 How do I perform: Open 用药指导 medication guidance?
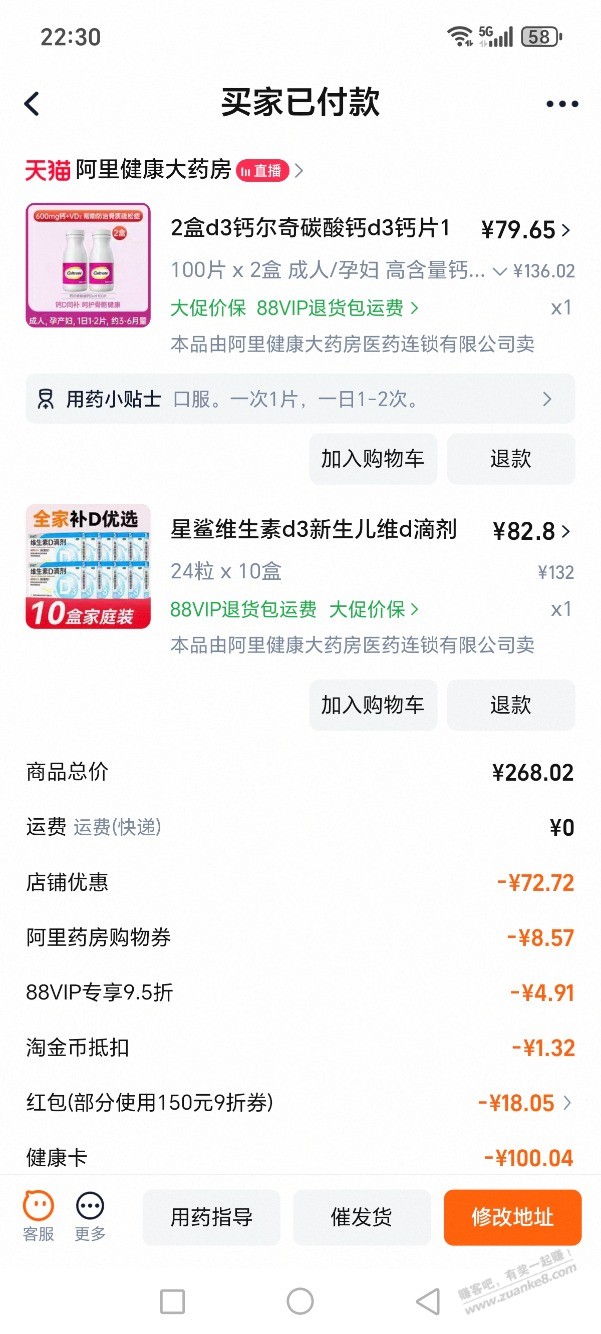[211, 1217]
